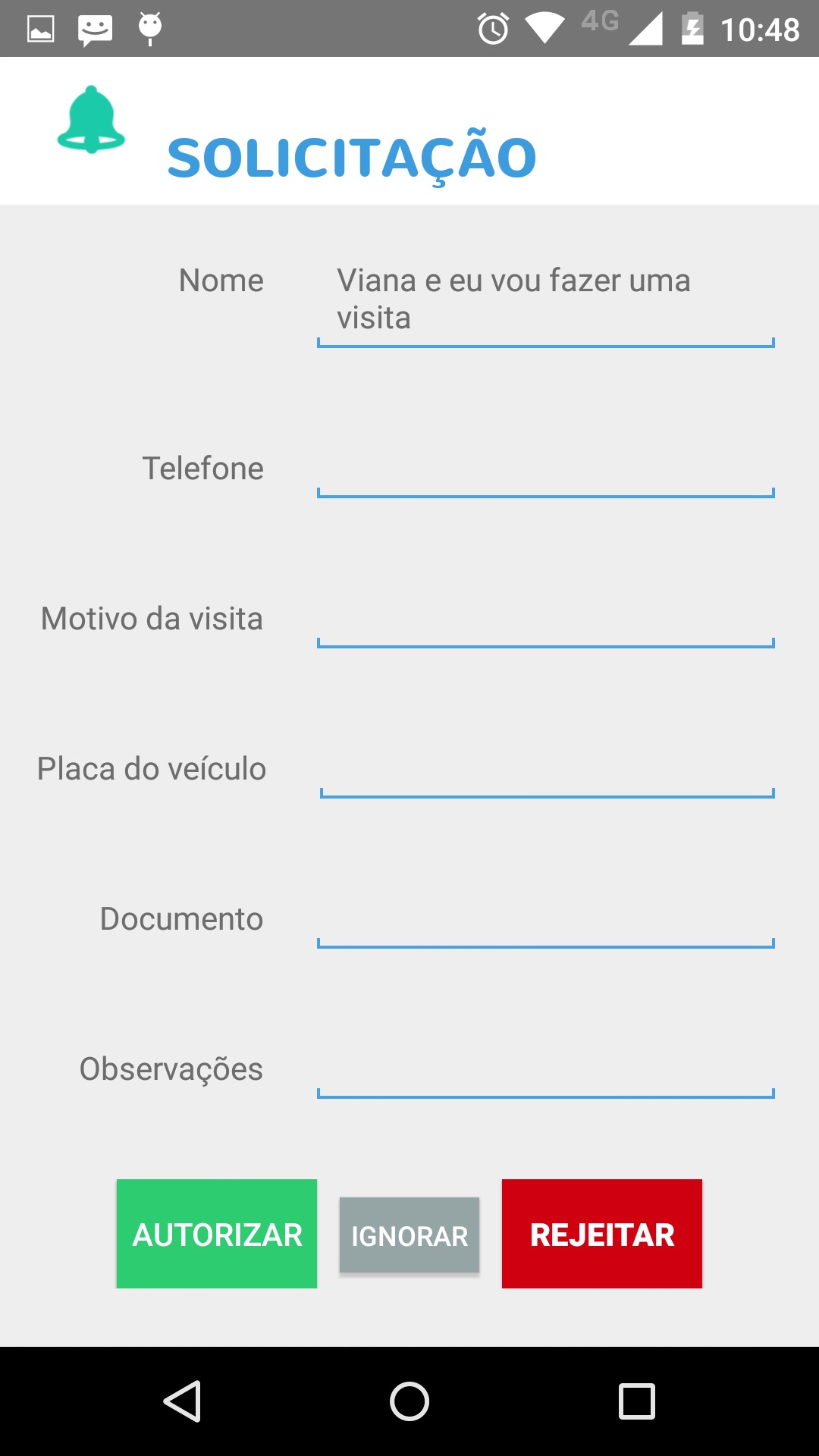Go back using the system back button
This screenshot has height=1456, width=819.
pos(182,1401)
